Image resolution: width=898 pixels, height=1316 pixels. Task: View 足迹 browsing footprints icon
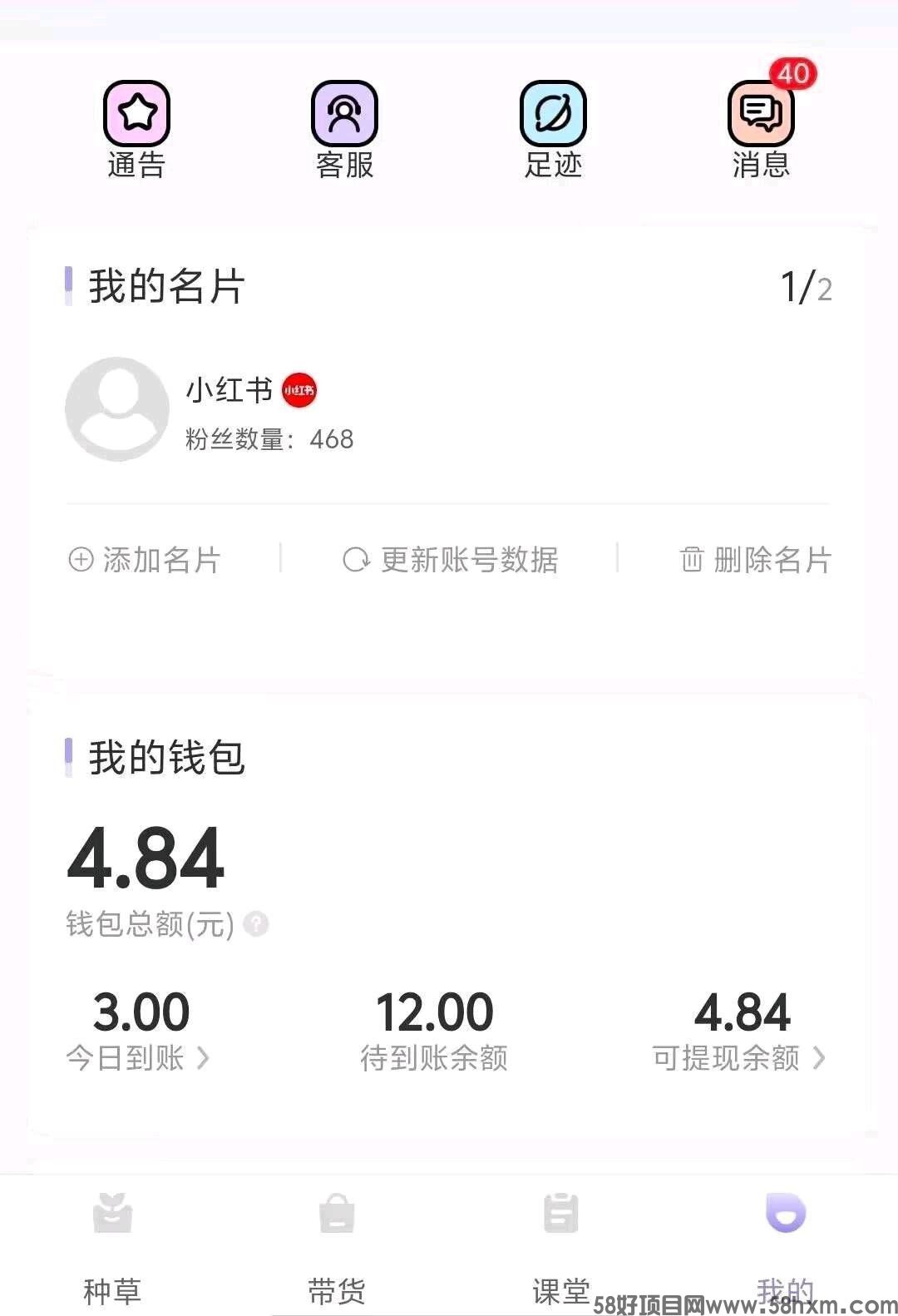coord(553,112)
